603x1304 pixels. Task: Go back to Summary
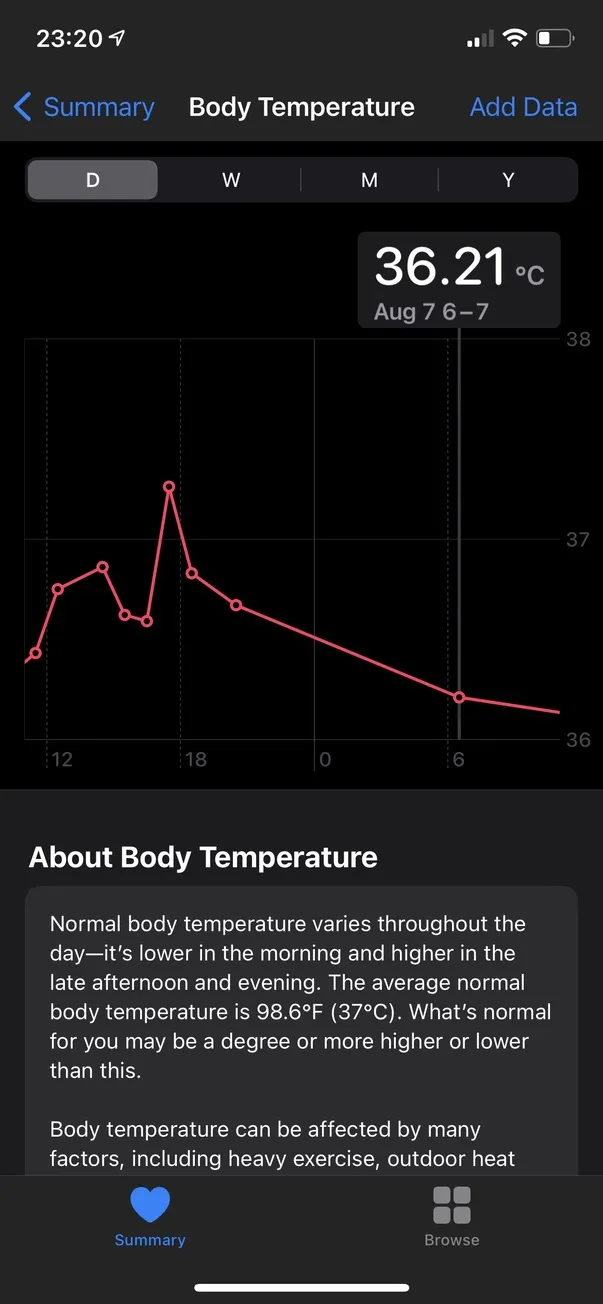coord(84,107)
